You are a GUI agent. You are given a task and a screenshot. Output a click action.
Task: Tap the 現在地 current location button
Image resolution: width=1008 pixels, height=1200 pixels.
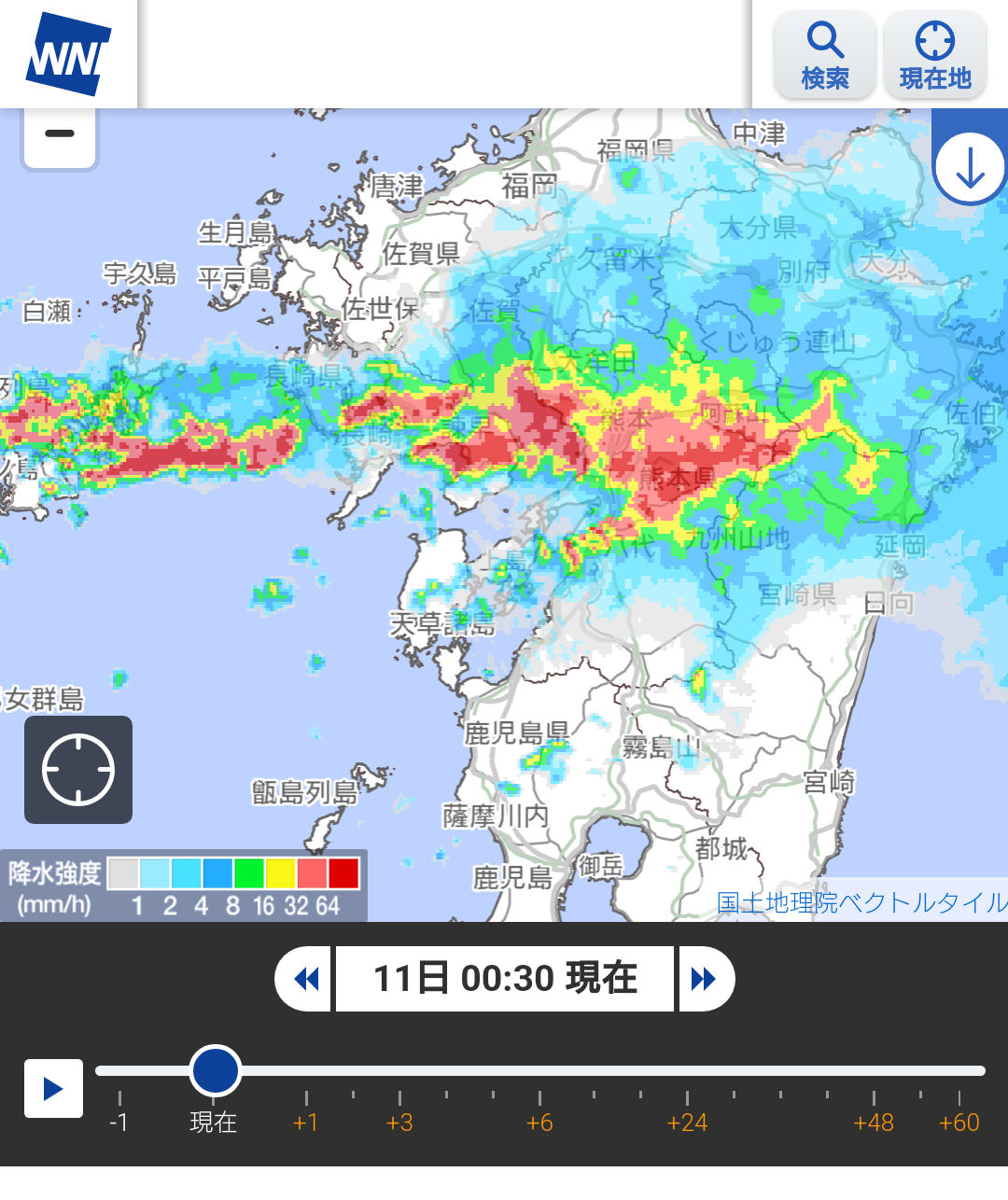(934, 55)
